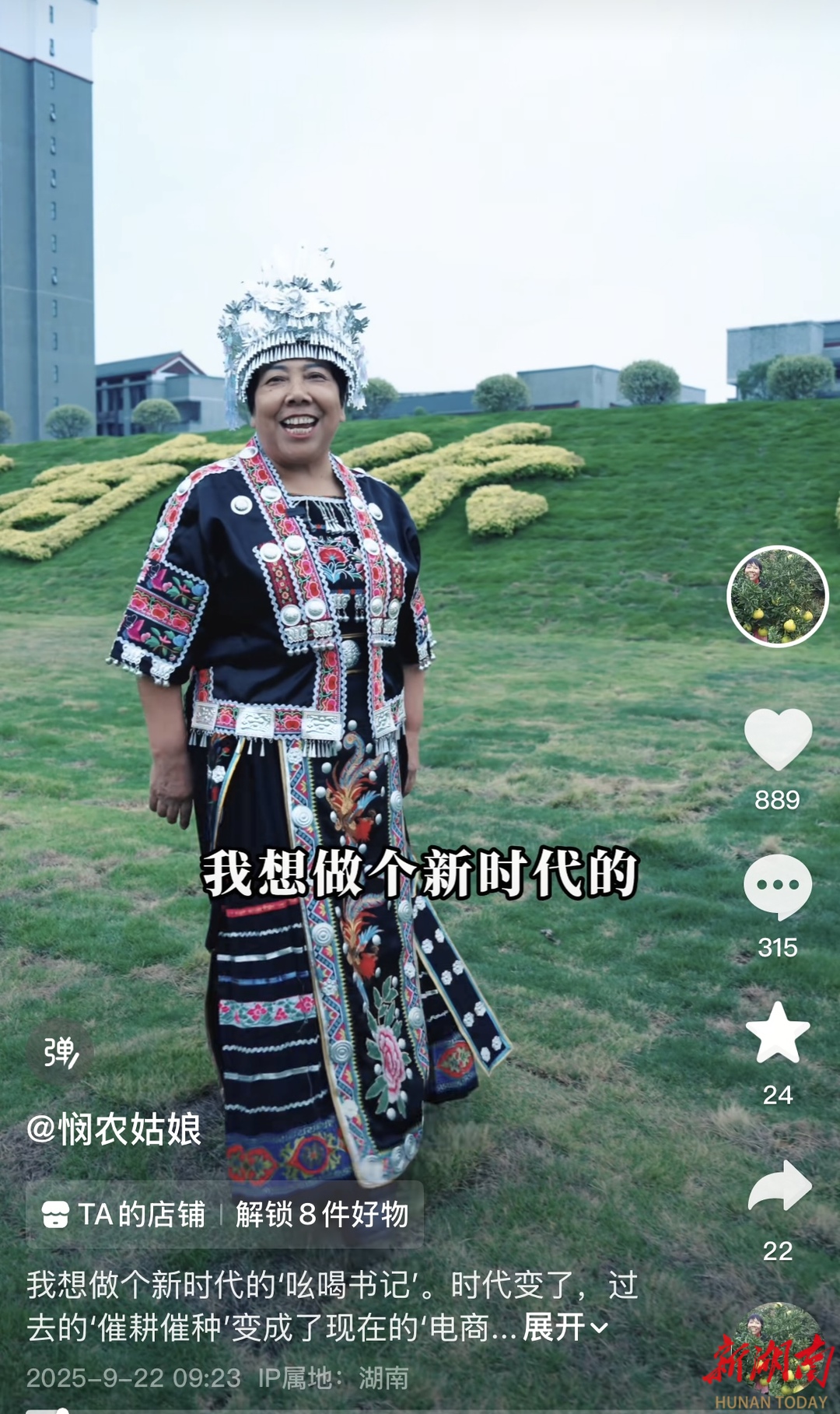Expand the caption with 展开

tap(565, 1328)
